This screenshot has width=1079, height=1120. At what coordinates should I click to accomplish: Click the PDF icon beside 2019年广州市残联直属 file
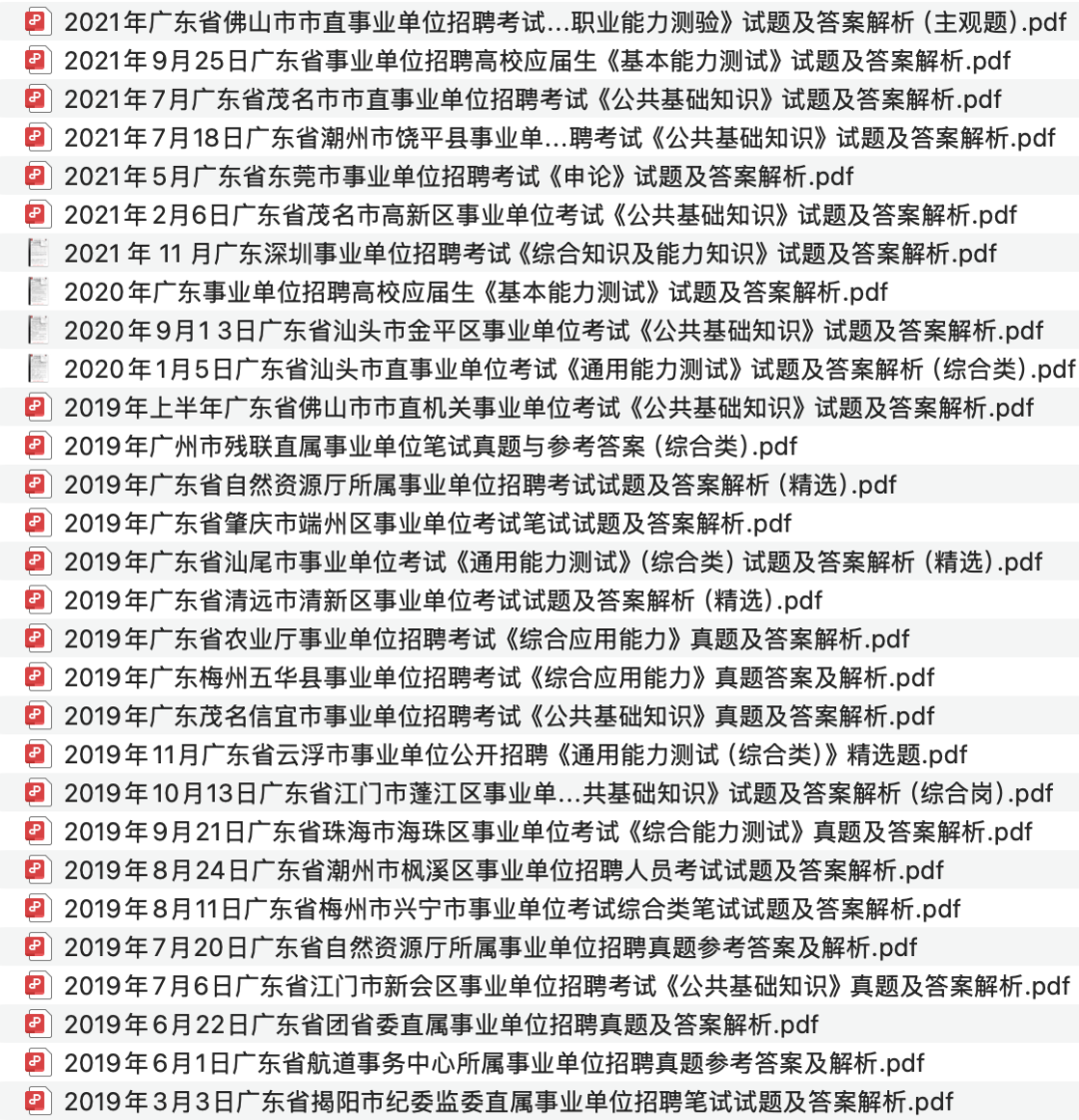37,447
